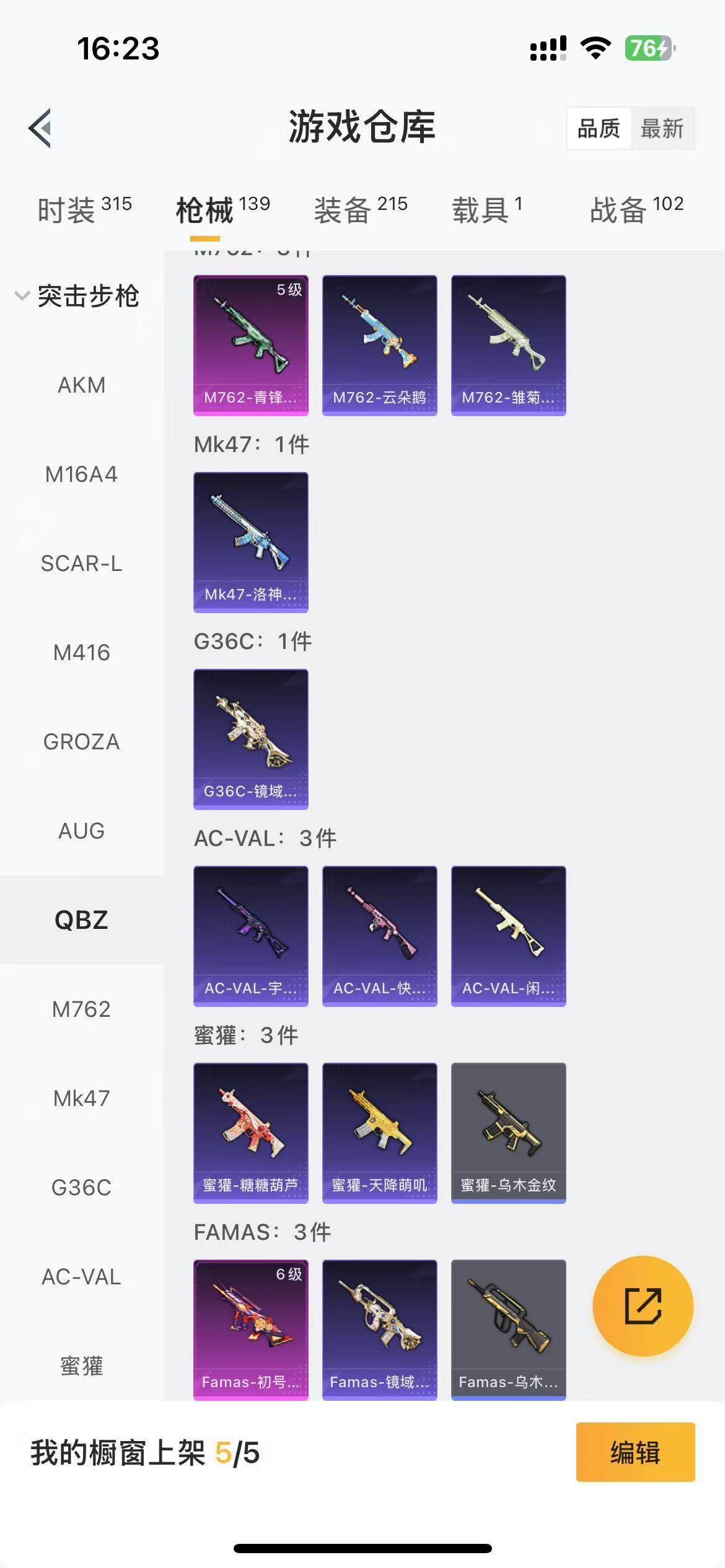Viewport: 725px width, 1568px height.
Task: Jump to AC-VAL in the sidebar
Action: coord(81,1277)
